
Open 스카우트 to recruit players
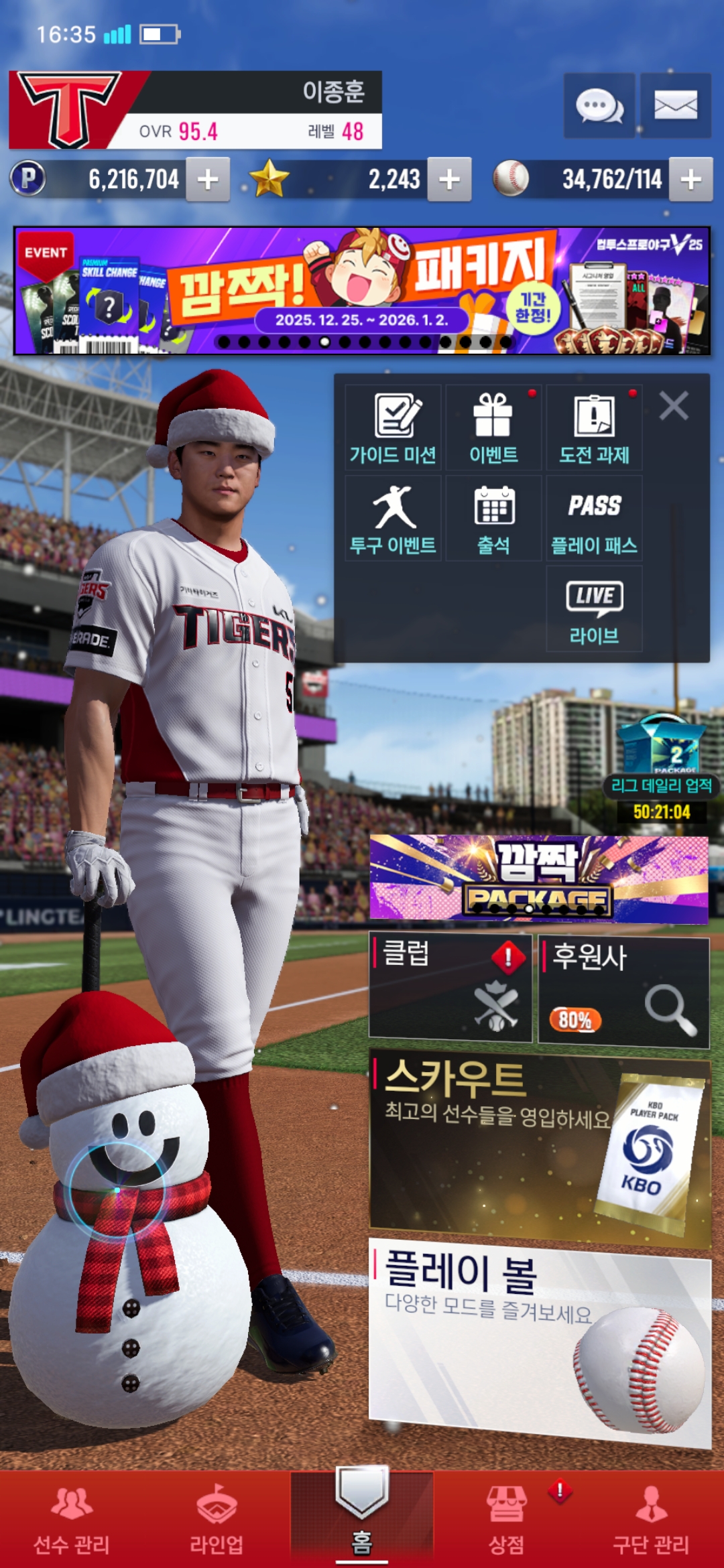coord(539,1147)
